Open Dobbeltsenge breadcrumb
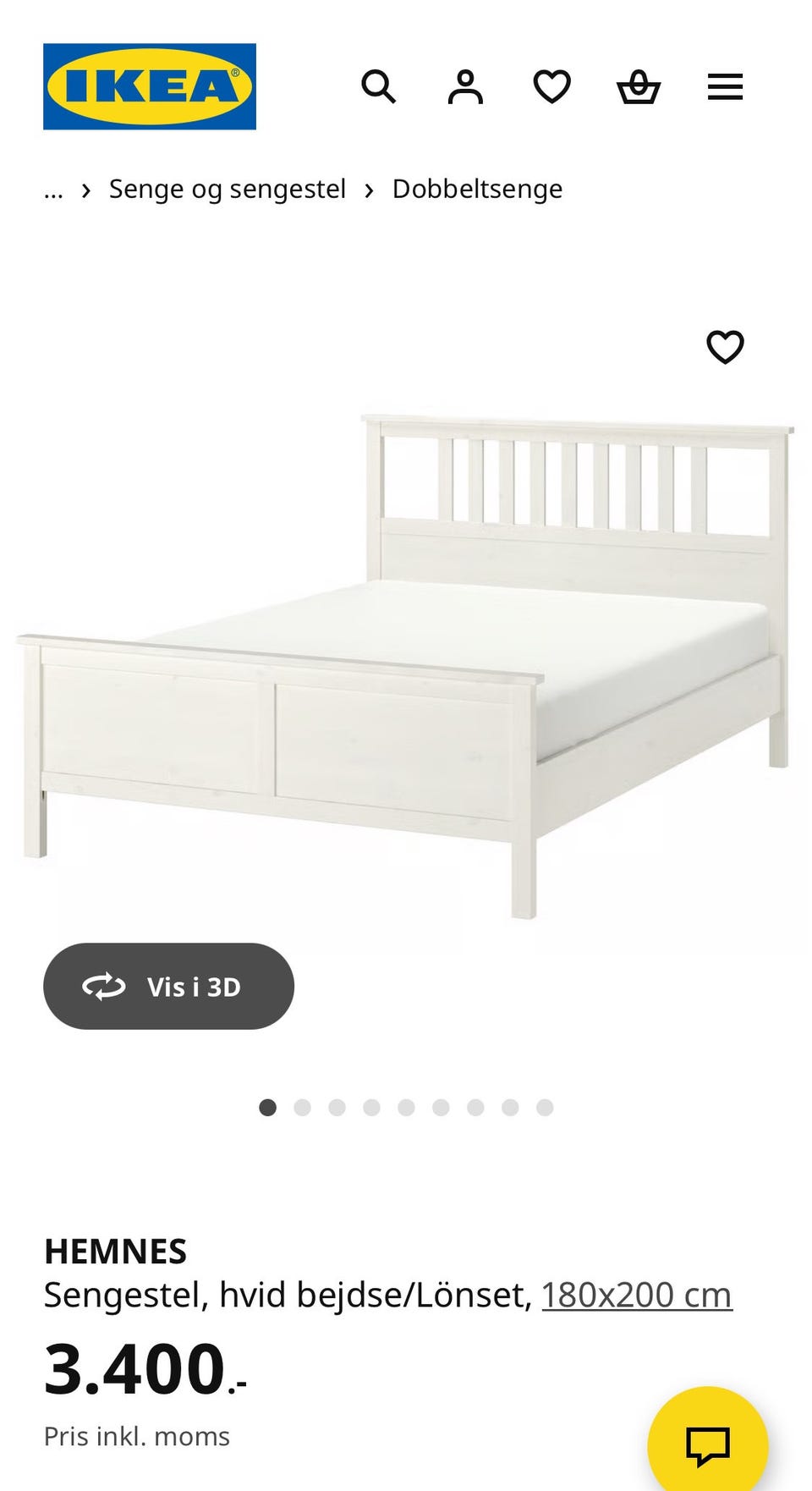The width and height of the screenshot is (812, 1491). (477, 190)
